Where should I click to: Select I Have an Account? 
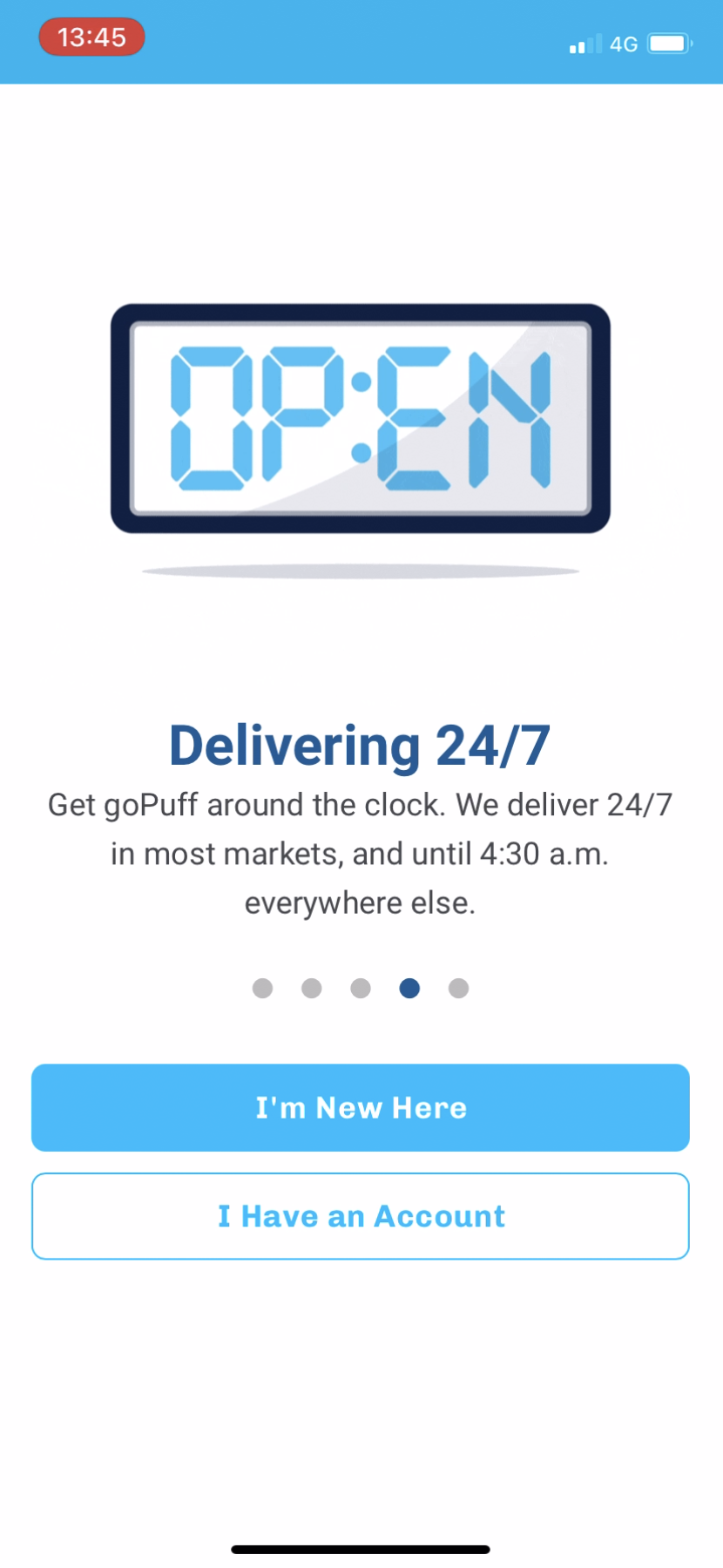click(x=361, y=1216)
